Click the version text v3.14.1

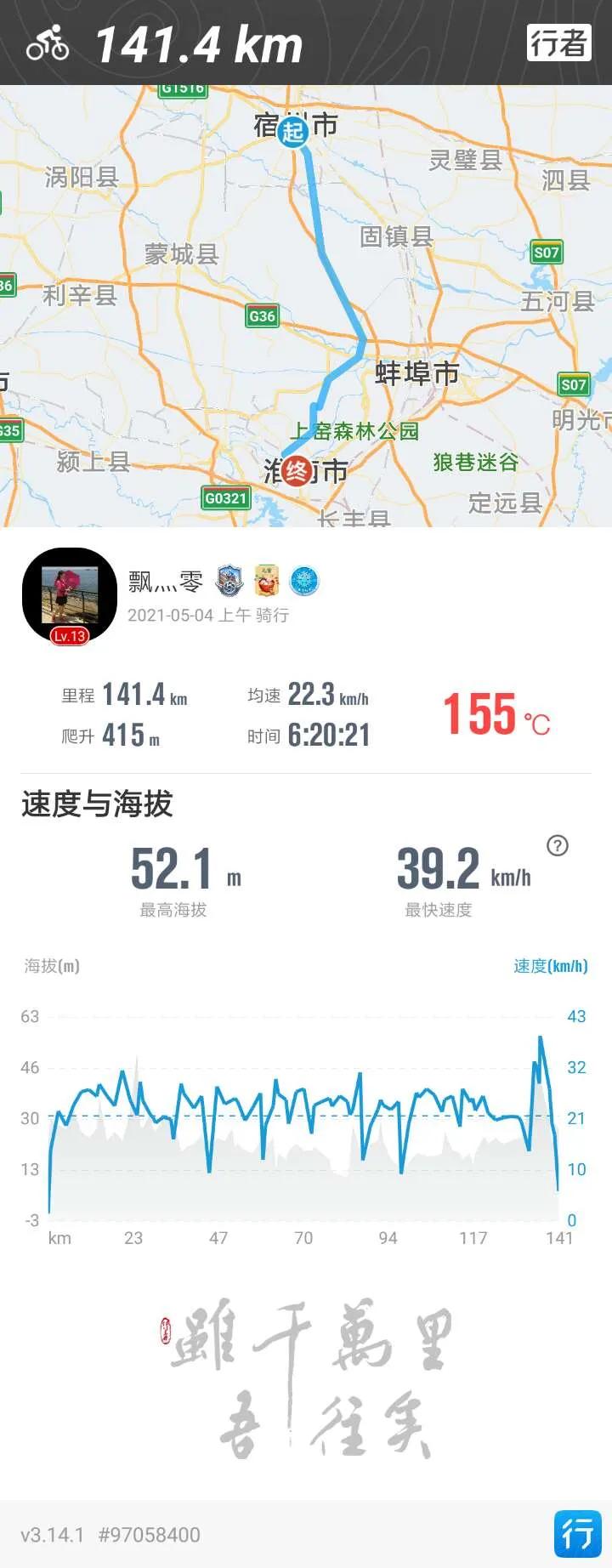53,1535
